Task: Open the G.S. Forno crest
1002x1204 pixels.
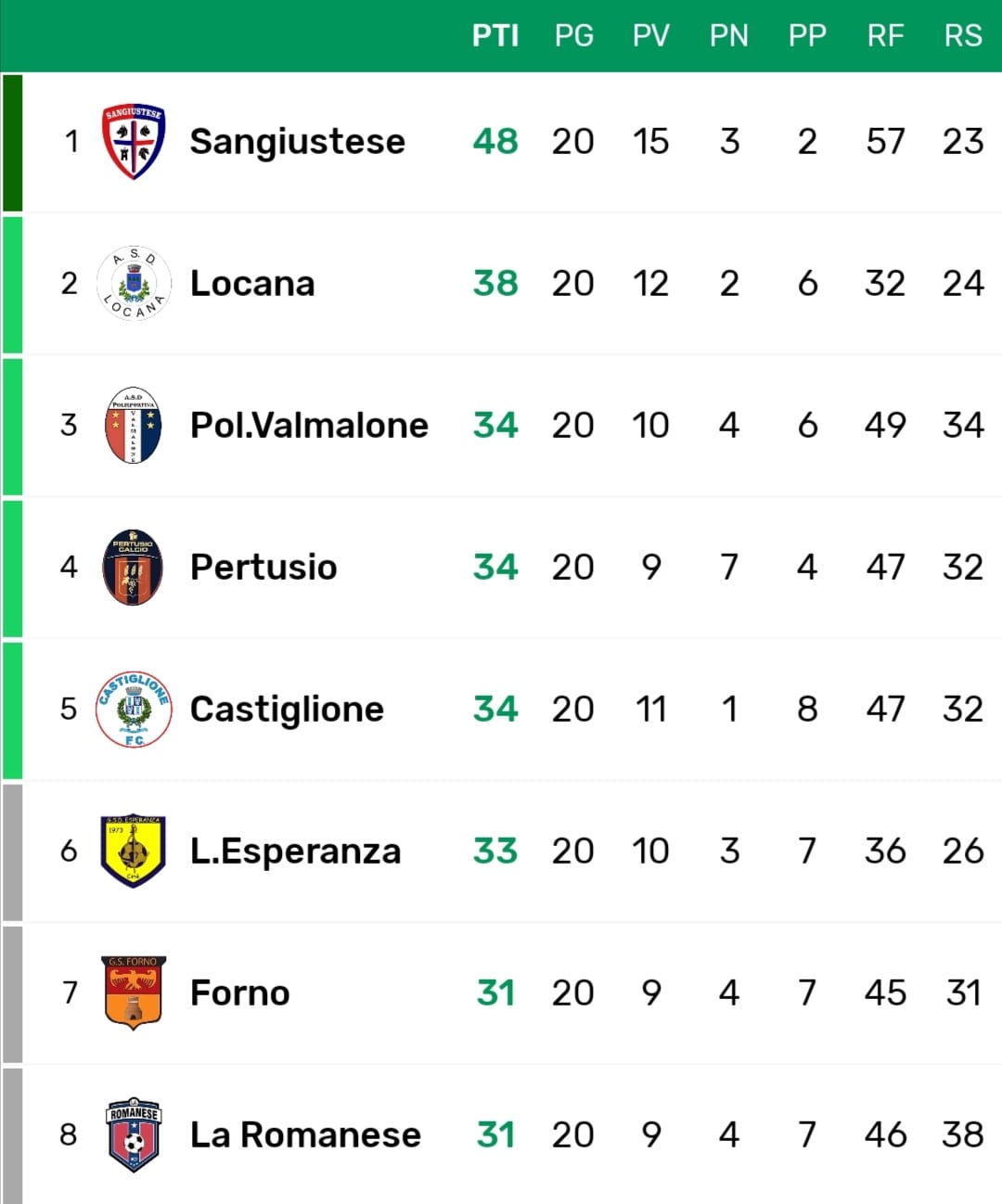Action: pyautogui.click(x=133, y=992)
